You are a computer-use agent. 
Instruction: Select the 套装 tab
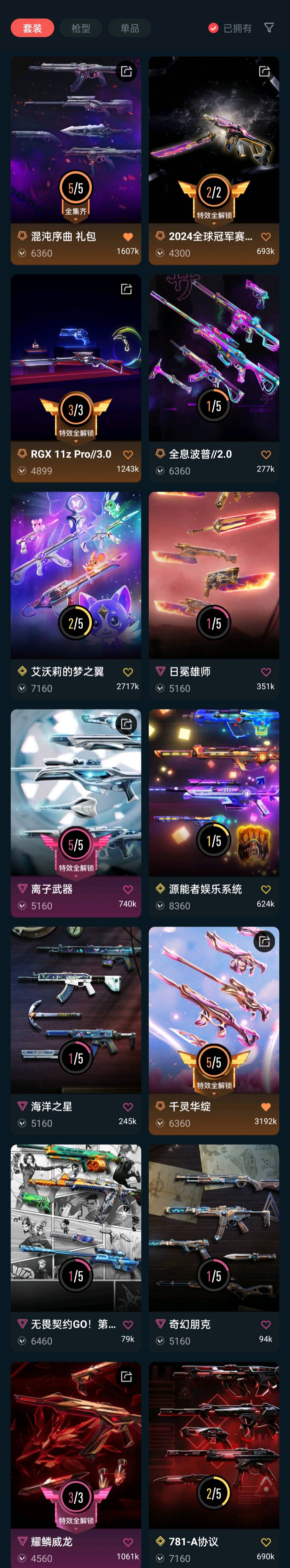[x=32, y=28]
